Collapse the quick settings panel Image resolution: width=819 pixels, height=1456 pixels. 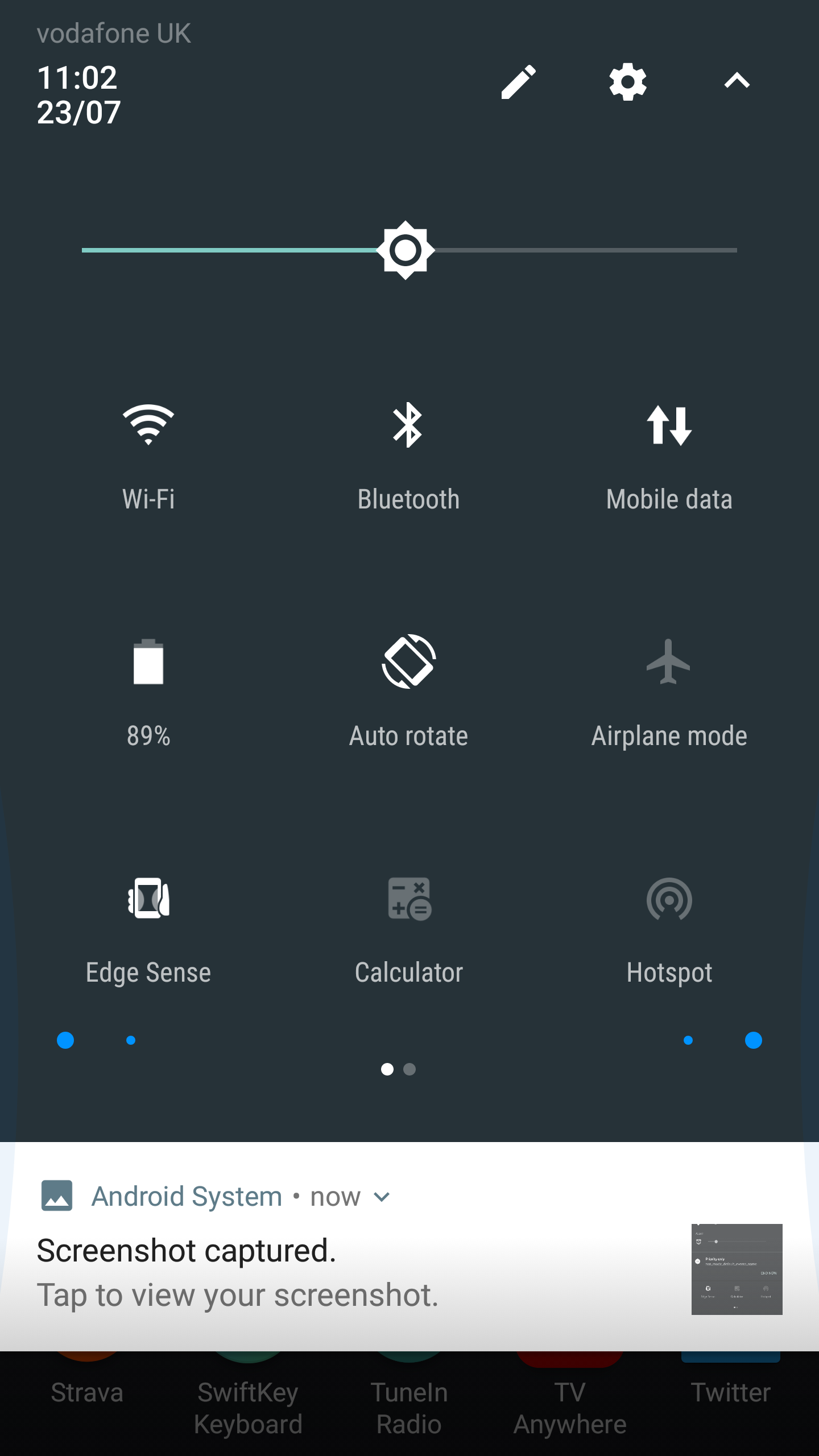click(737, 81)
